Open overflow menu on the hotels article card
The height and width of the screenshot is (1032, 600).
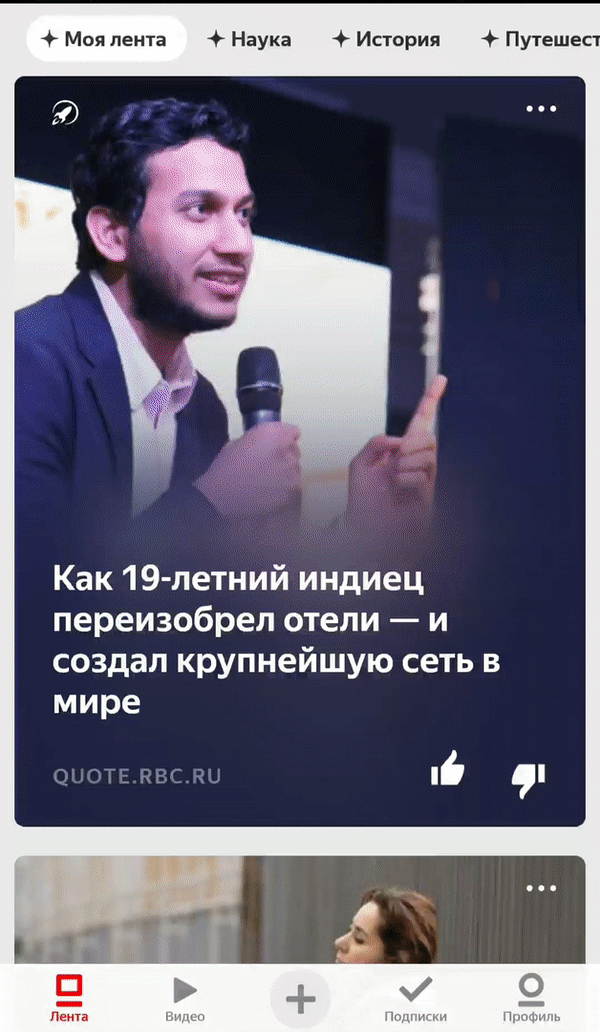click(541, 108)
